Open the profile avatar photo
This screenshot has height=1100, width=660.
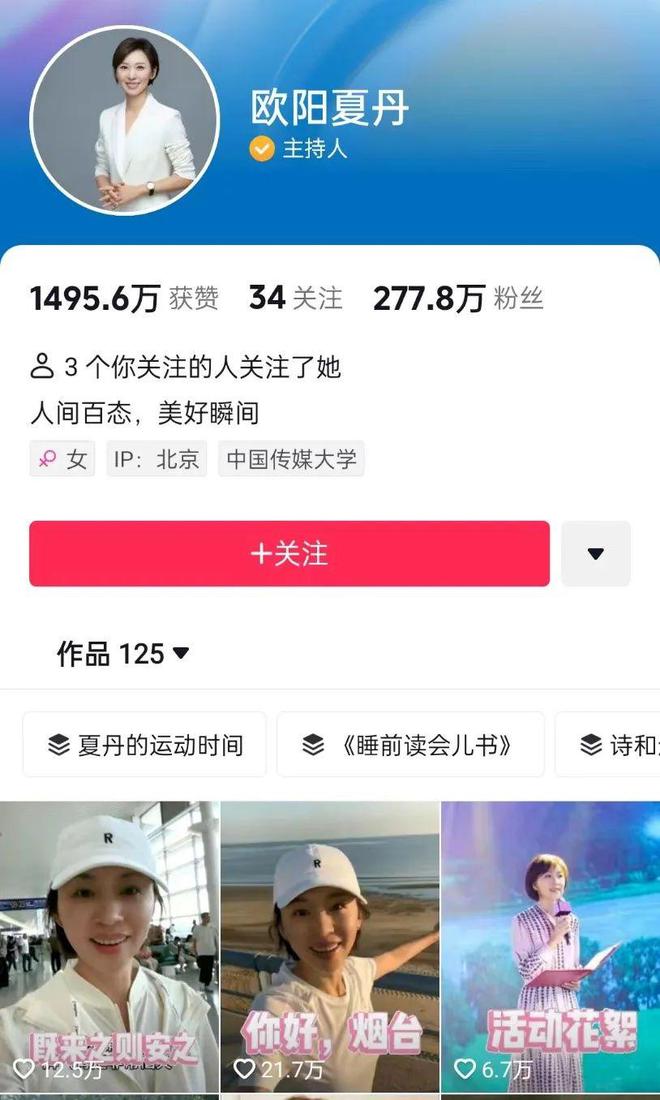tap(125, 120)
